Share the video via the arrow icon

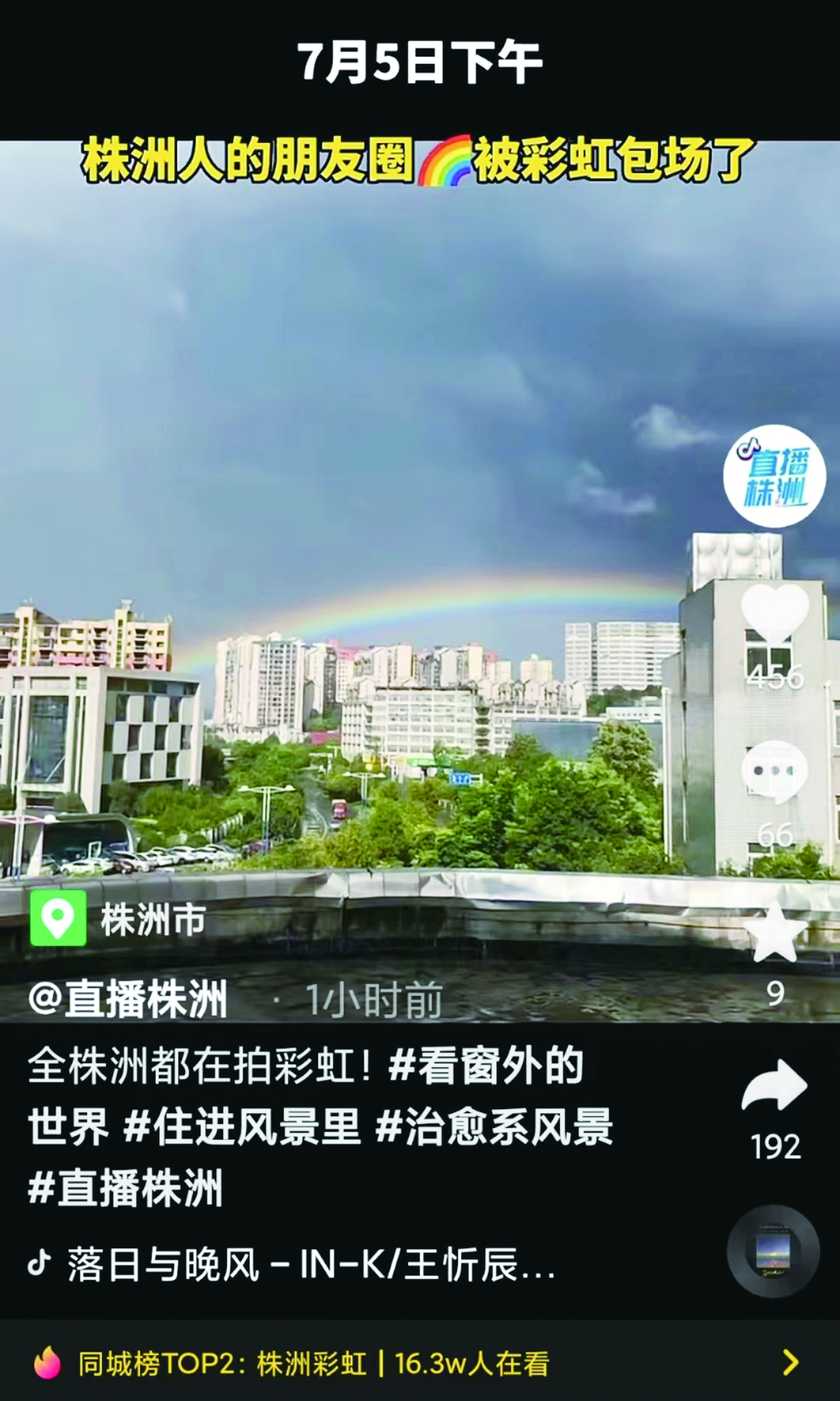(x=774, y=1086)
